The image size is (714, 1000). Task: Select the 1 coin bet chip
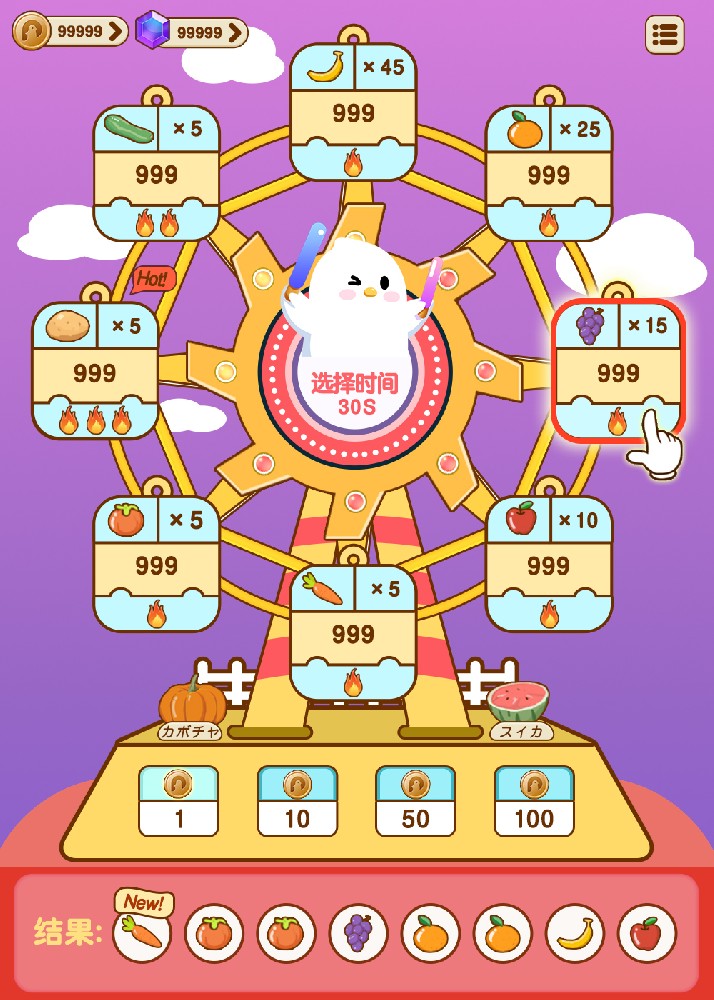[x=178, y=802]
